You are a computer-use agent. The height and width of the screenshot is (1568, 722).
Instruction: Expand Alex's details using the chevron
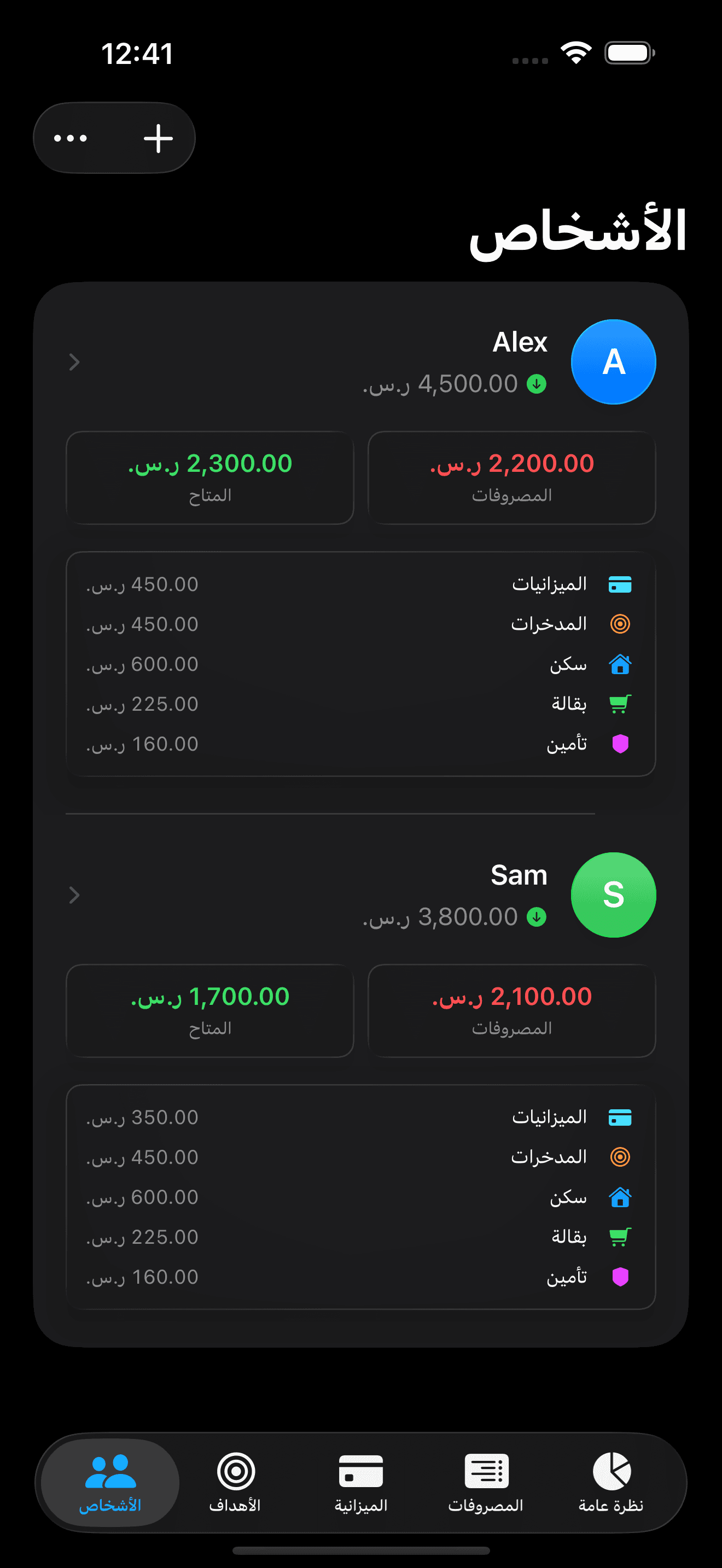tap(74, 361)
